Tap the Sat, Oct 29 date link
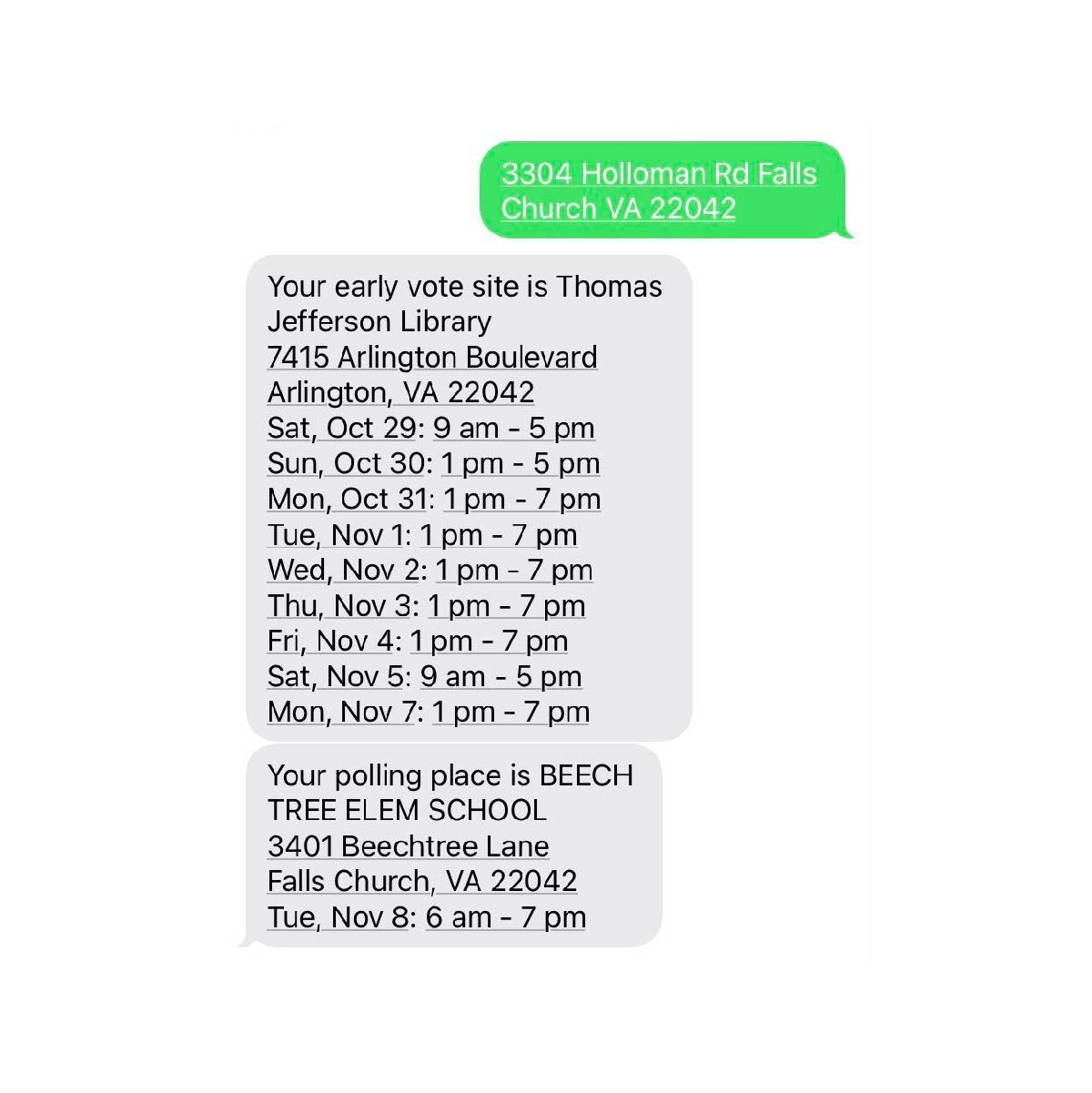Image resolution: width=1092 pixels, height=1093 pixels. coord(341,428)
